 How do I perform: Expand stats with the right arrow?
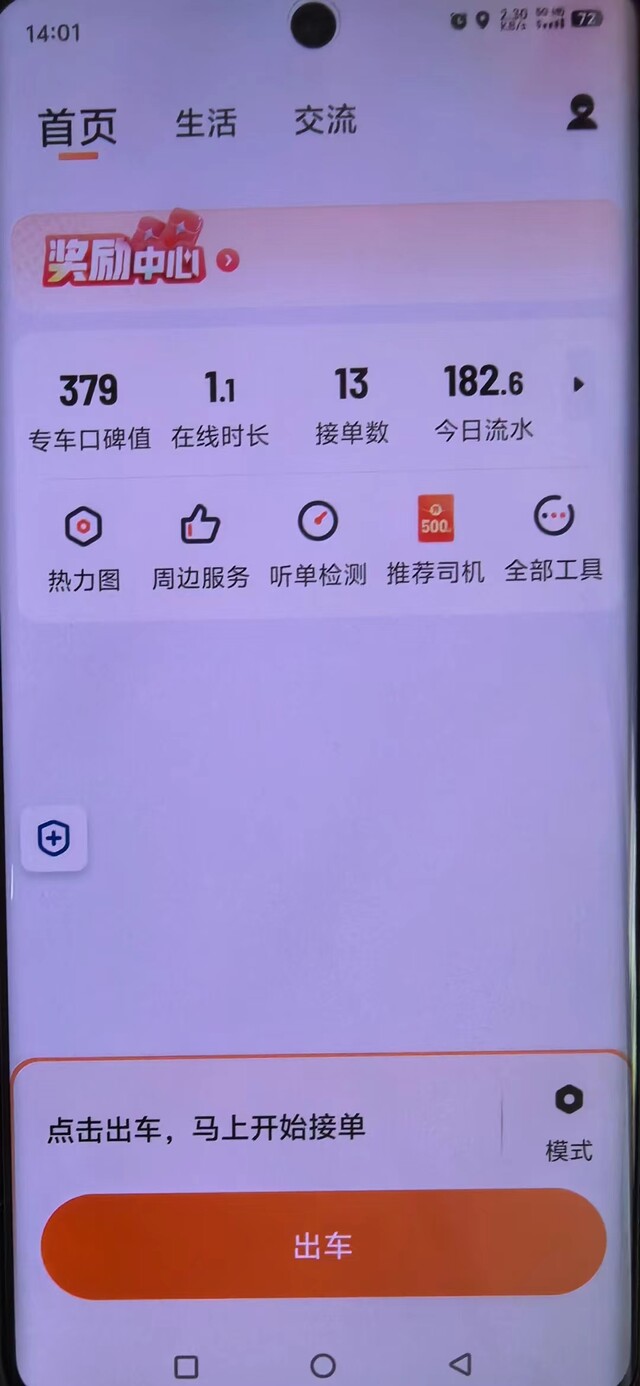click(578, 385)
